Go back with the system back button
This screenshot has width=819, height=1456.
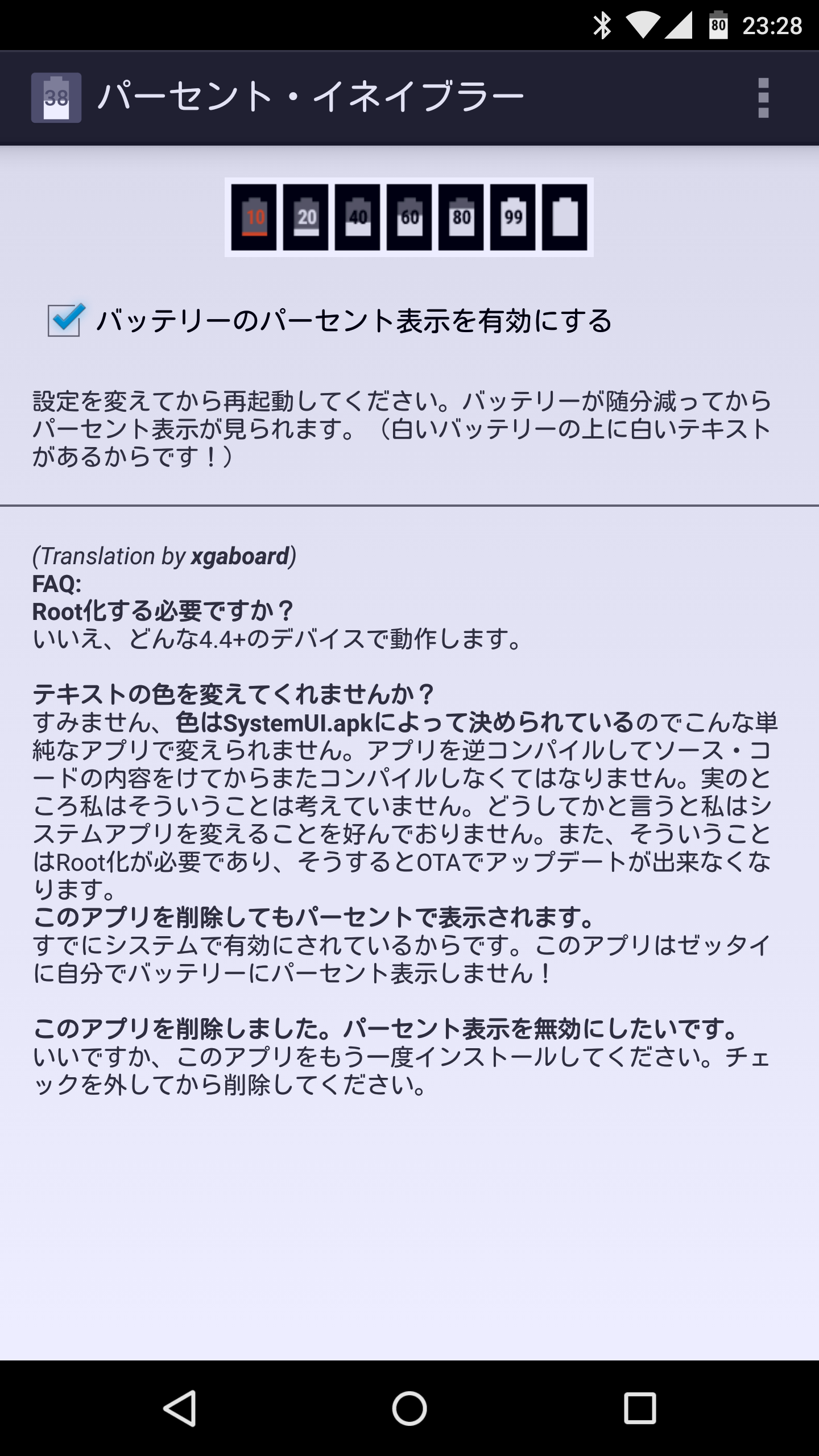[x=180, y=1408]
